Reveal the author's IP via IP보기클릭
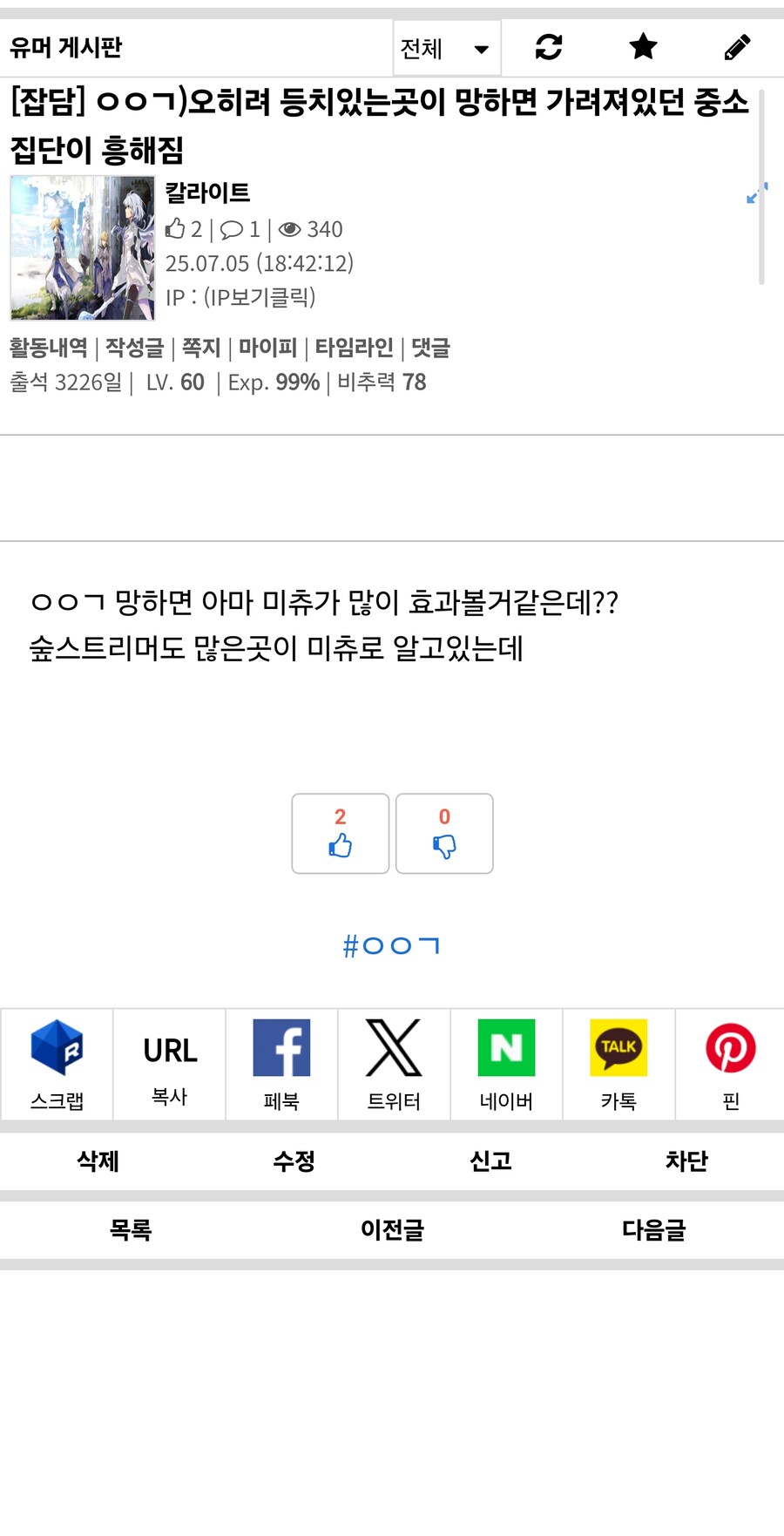 pos(260,297)
